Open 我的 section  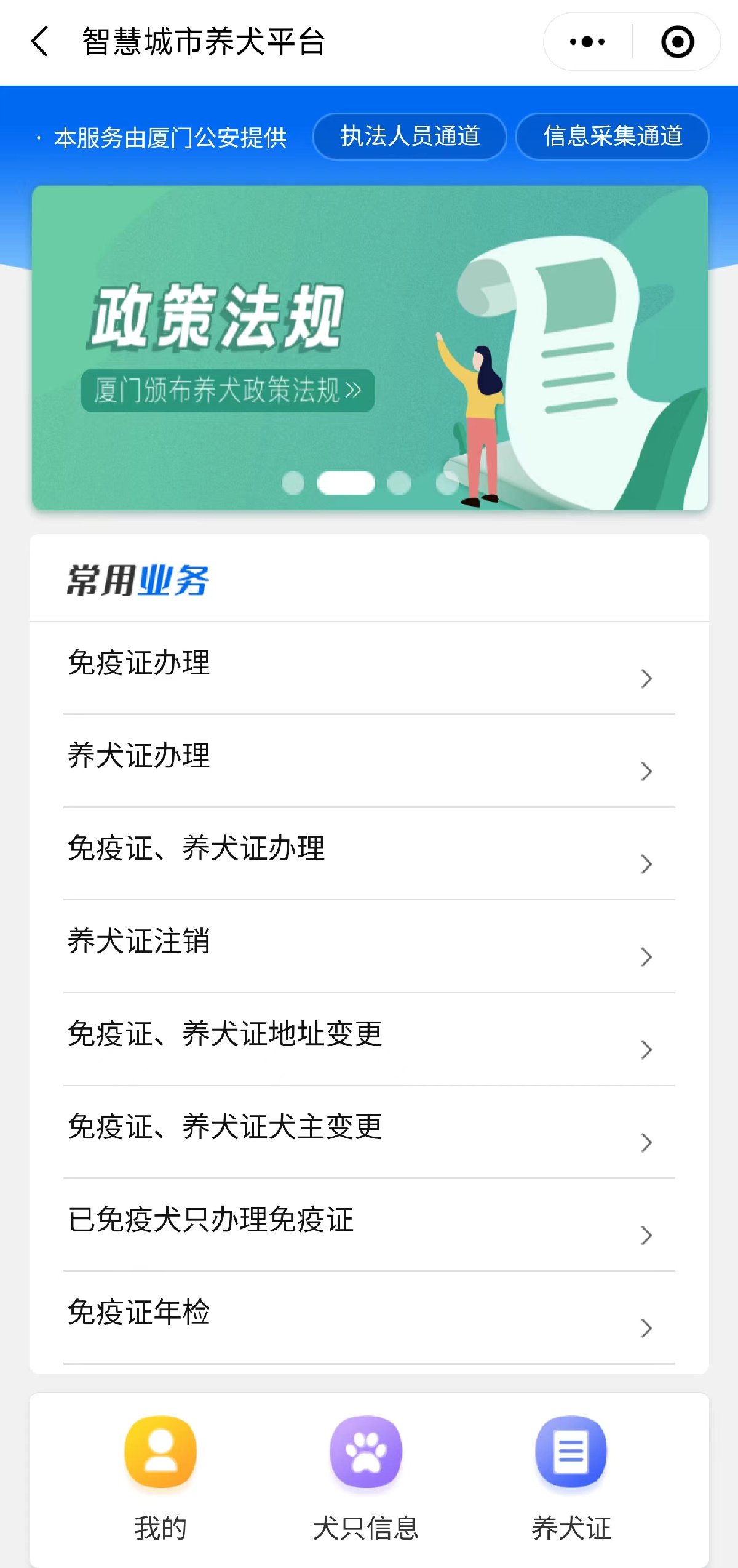161,1477
